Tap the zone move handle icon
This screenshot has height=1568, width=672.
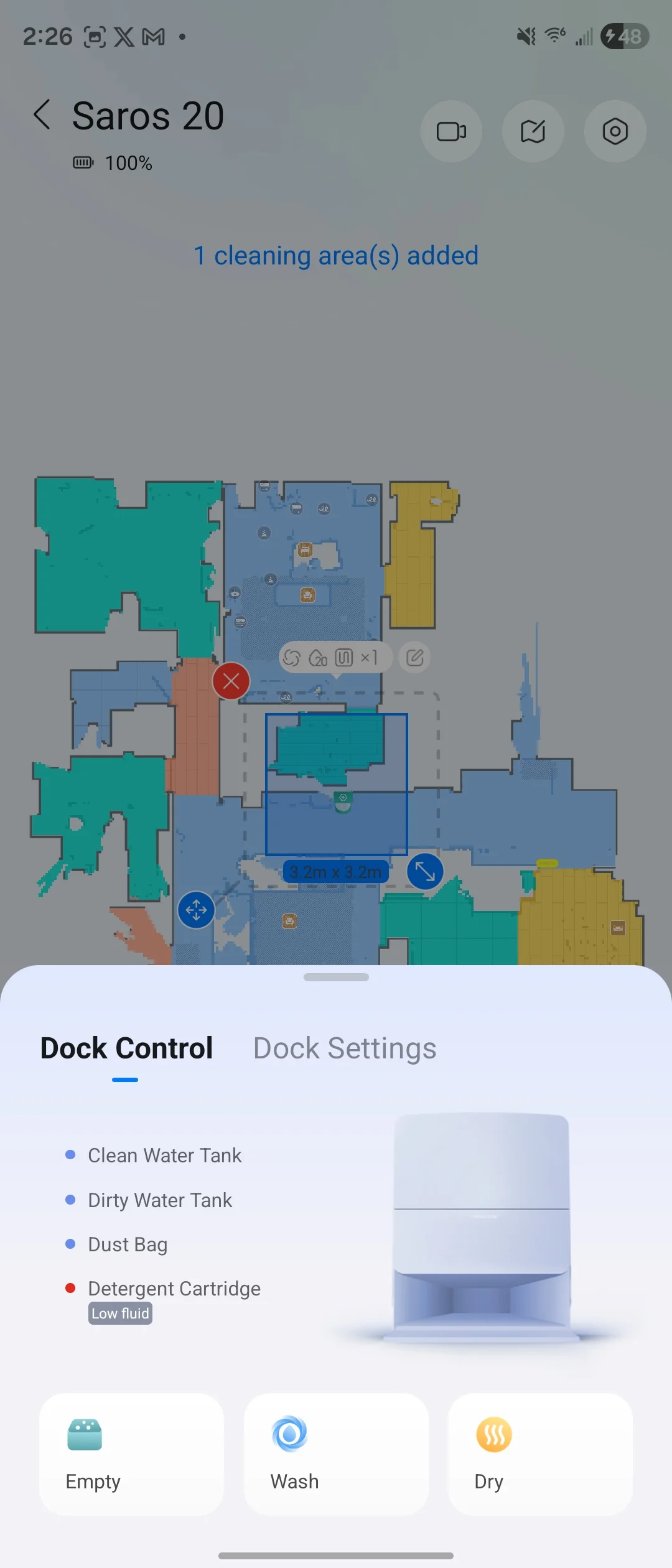coord(196,910)
